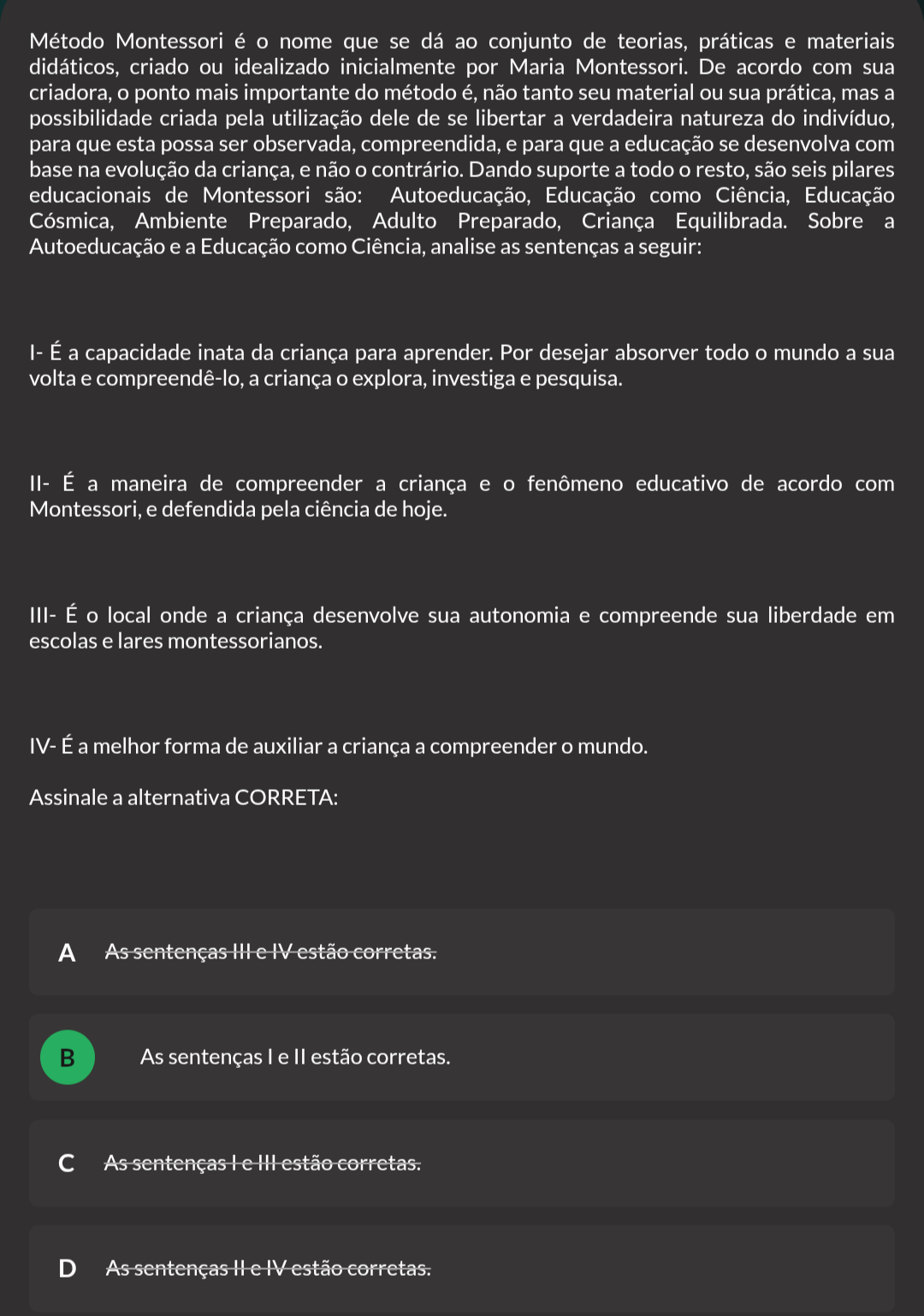Screen dimensions: 924x1316
Task: Select option A: sentenças III e IV
Action: click(462, 951)
